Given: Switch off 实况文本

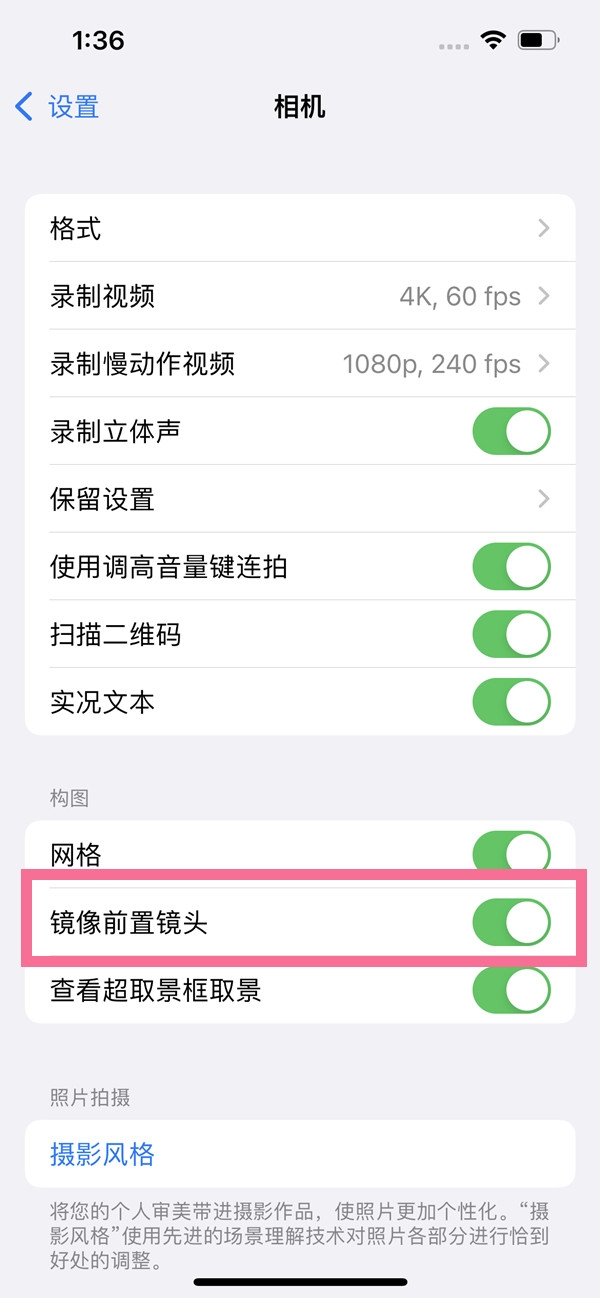Looking at the screenshot, I should point(511,702).
